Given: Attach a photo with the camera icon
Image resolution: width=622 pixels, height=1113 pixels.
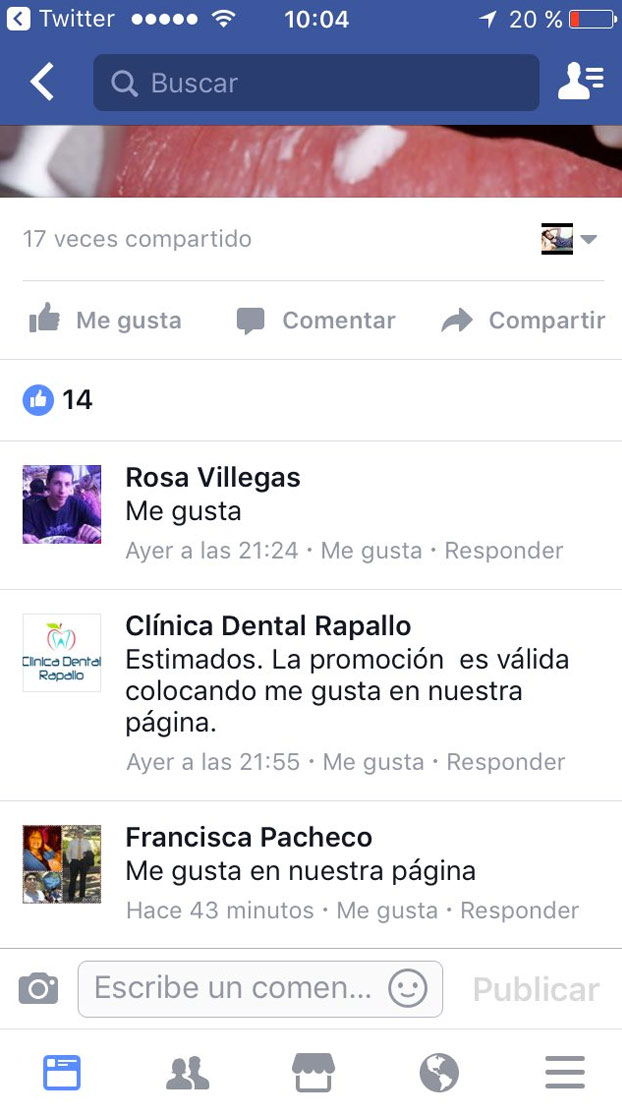Looking at the screenshot, I should click(39, 989).
